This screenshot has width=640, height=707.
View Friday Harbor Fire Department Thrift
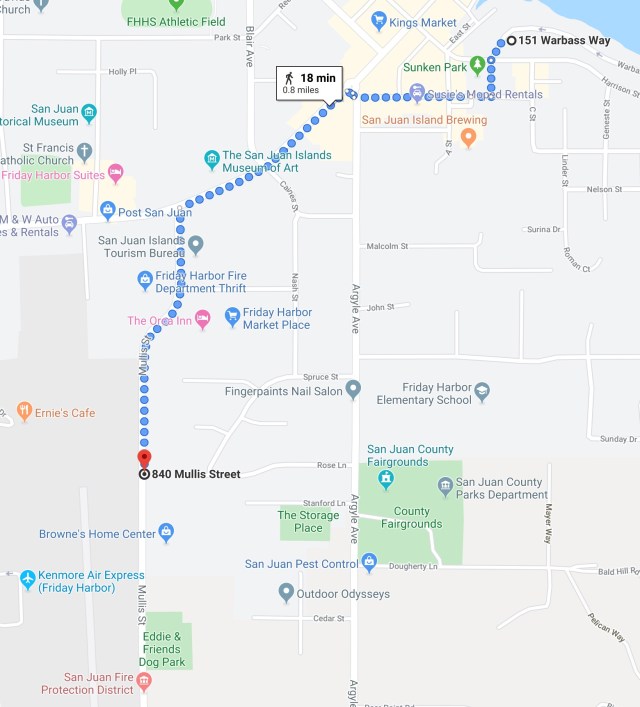[145, 281]
